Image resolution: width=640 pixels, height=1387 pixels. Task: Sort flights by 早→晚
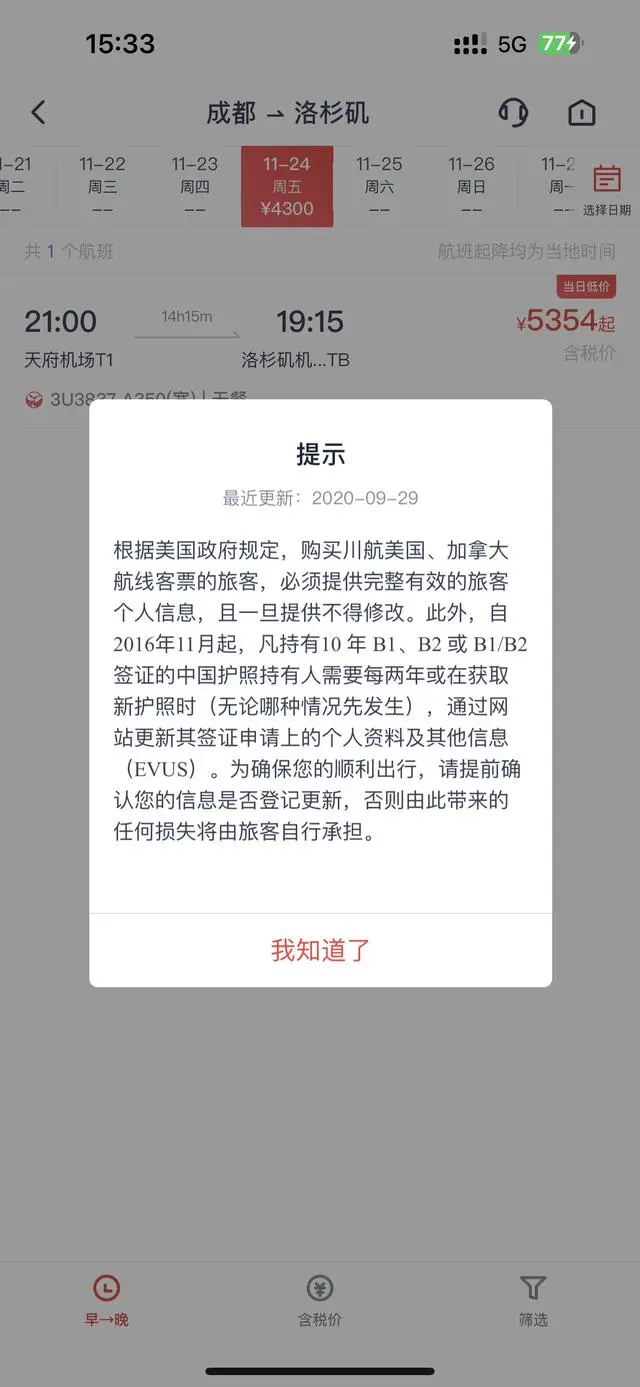(x=106, y=1301)
